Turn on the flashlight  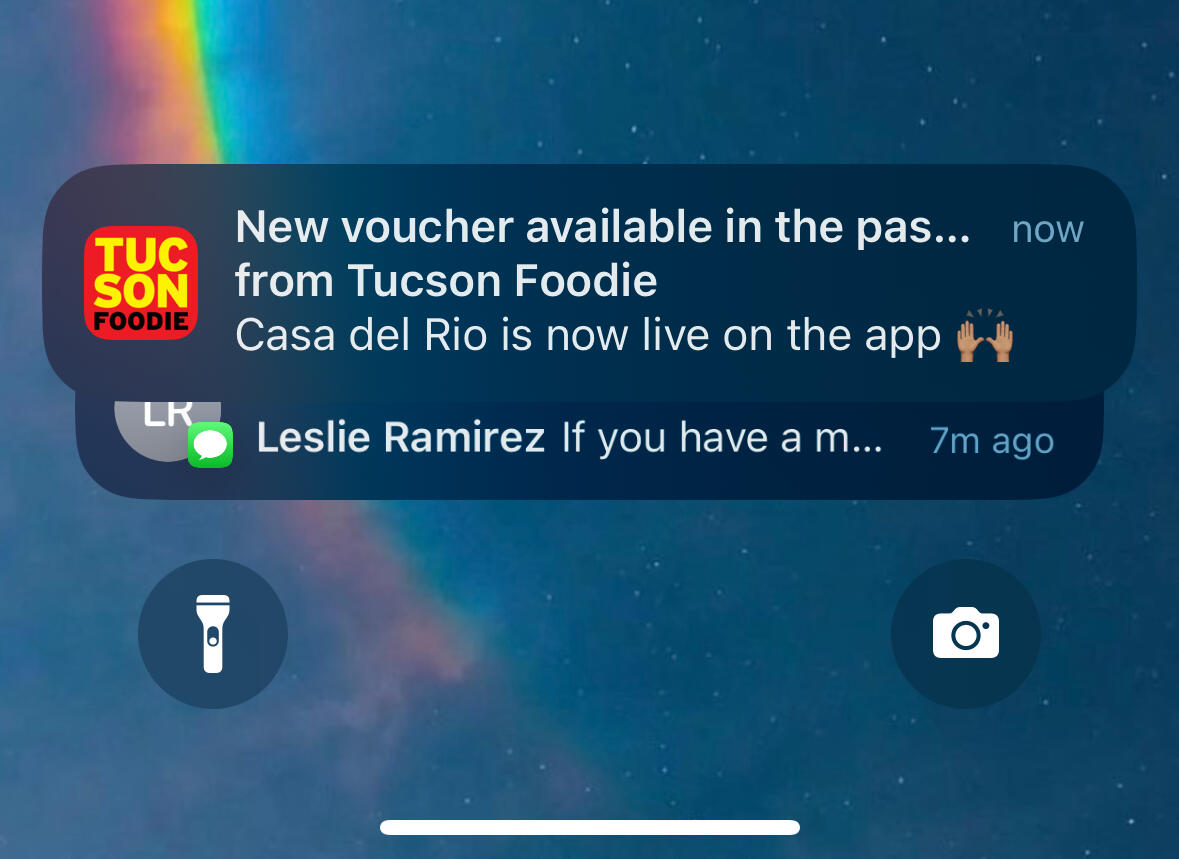click(213, 634)
